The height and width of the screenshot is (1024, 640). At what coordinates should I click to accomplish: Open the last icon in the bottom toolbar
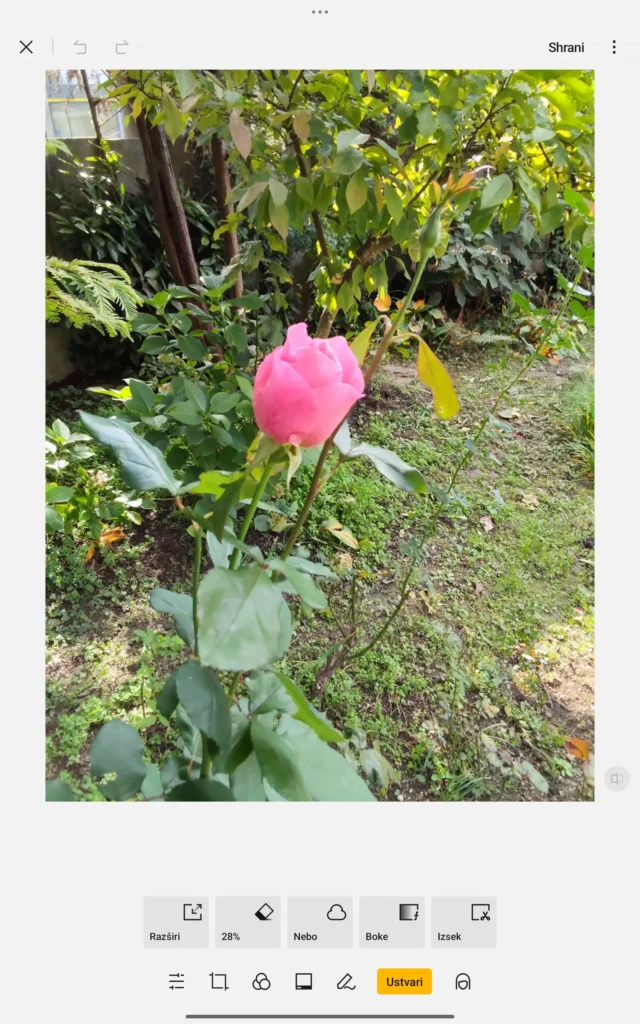[463, 982]
